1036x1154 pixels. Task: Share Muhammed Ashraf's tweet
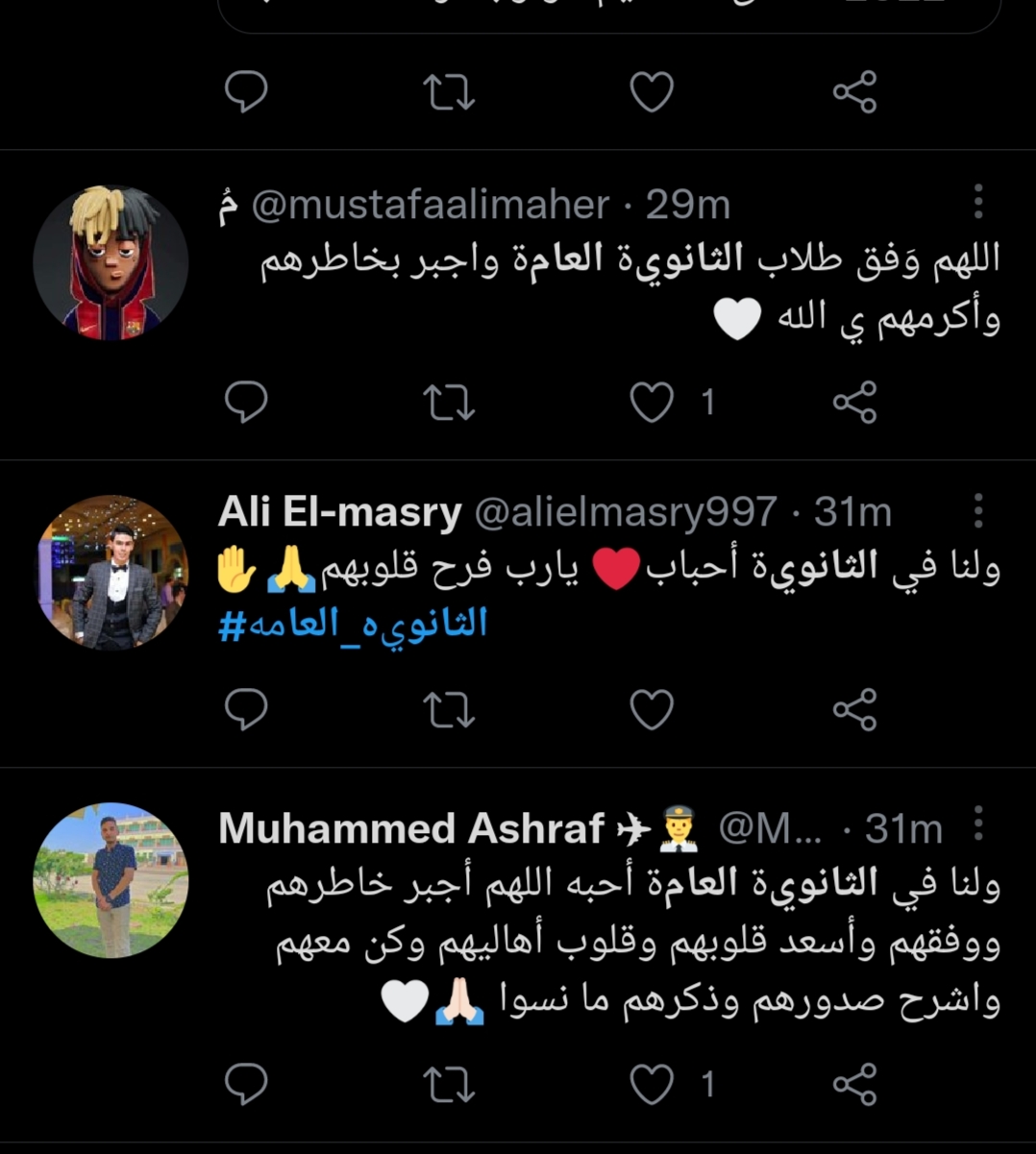tap(854, 1084)
